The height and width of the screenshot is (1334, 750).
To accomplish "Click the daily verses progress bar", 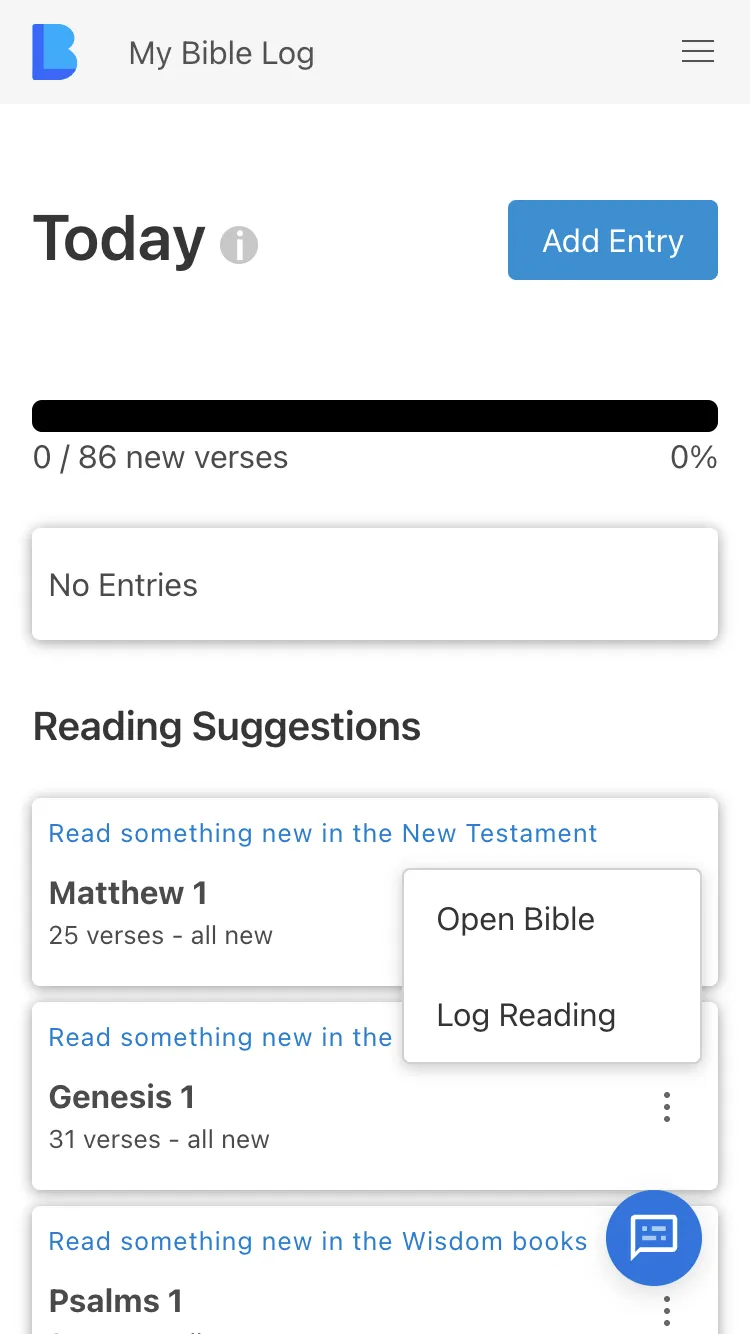I will [x=375, y=415].
